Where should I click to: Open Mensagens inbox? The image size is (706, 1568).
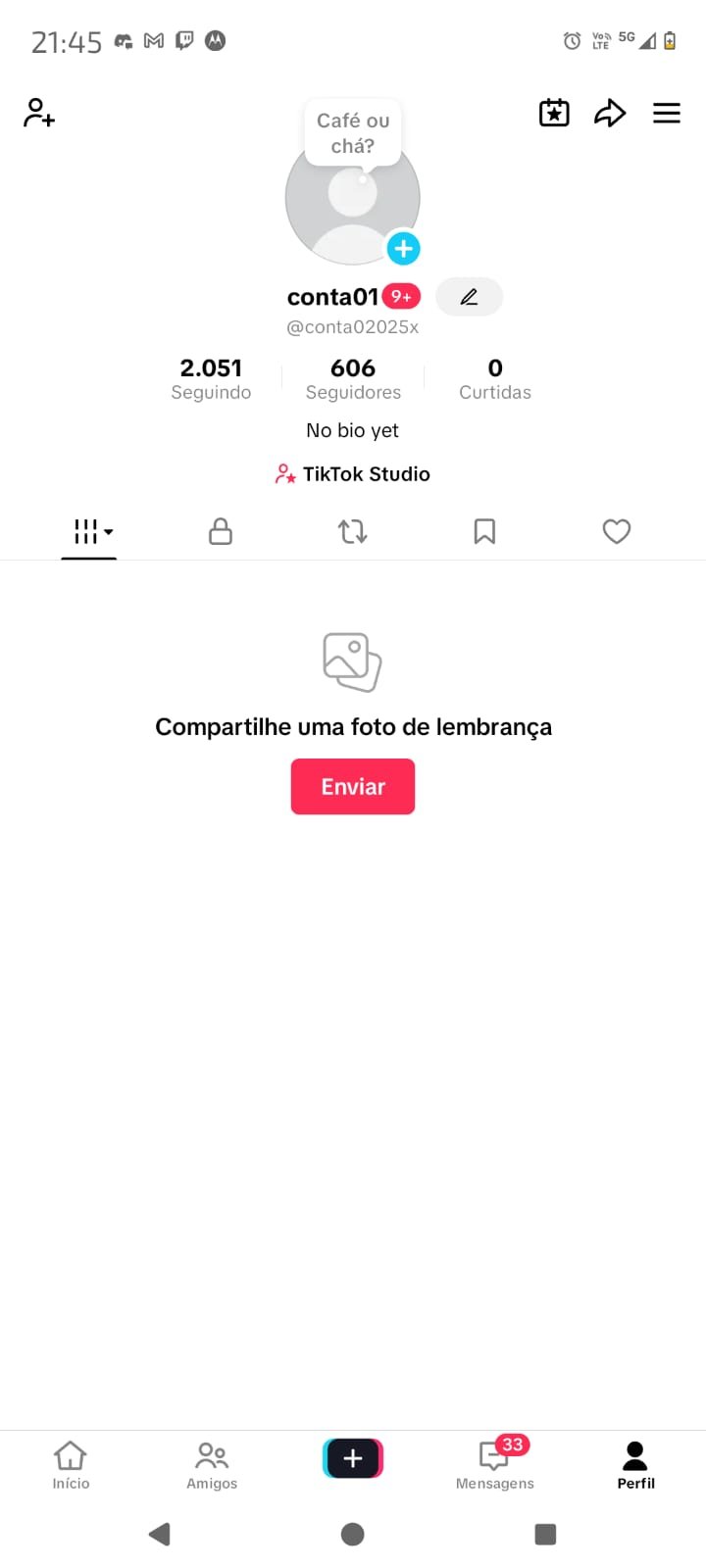(x=495, y=1465)
